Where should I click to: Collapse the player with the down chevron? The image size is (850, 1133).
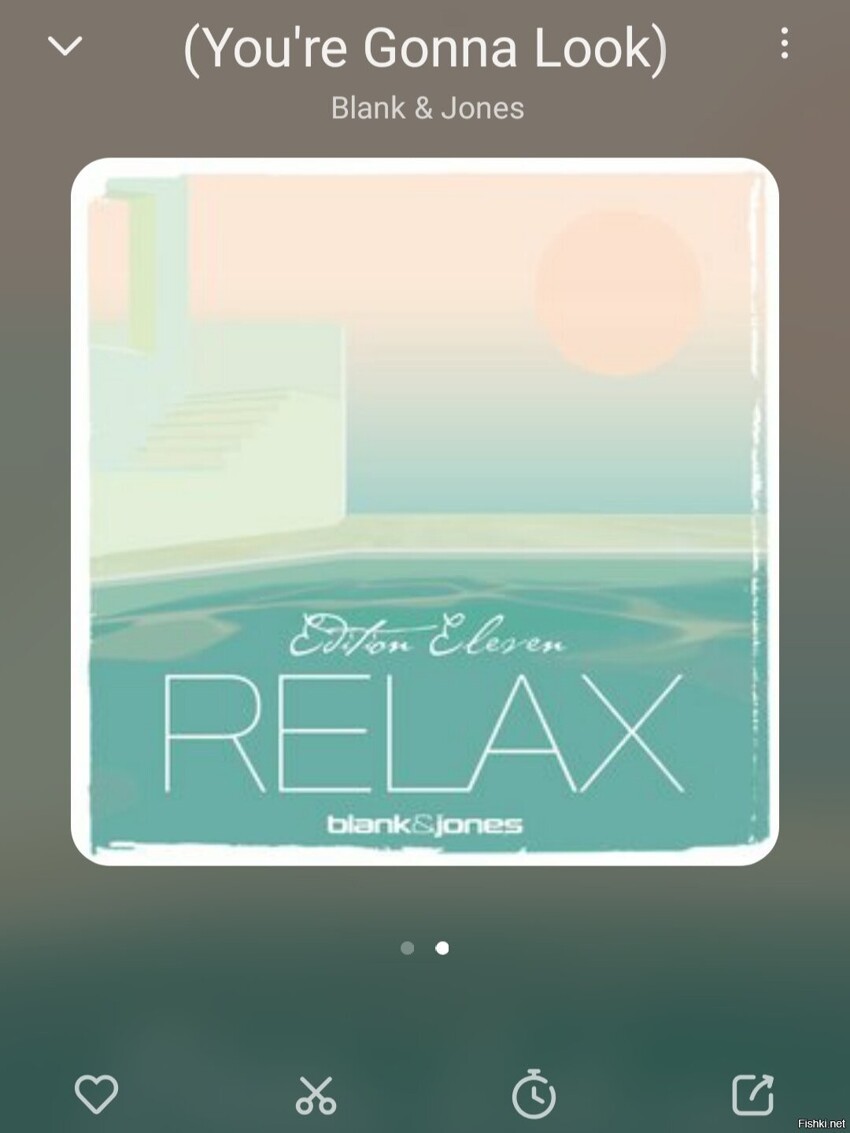65,45
